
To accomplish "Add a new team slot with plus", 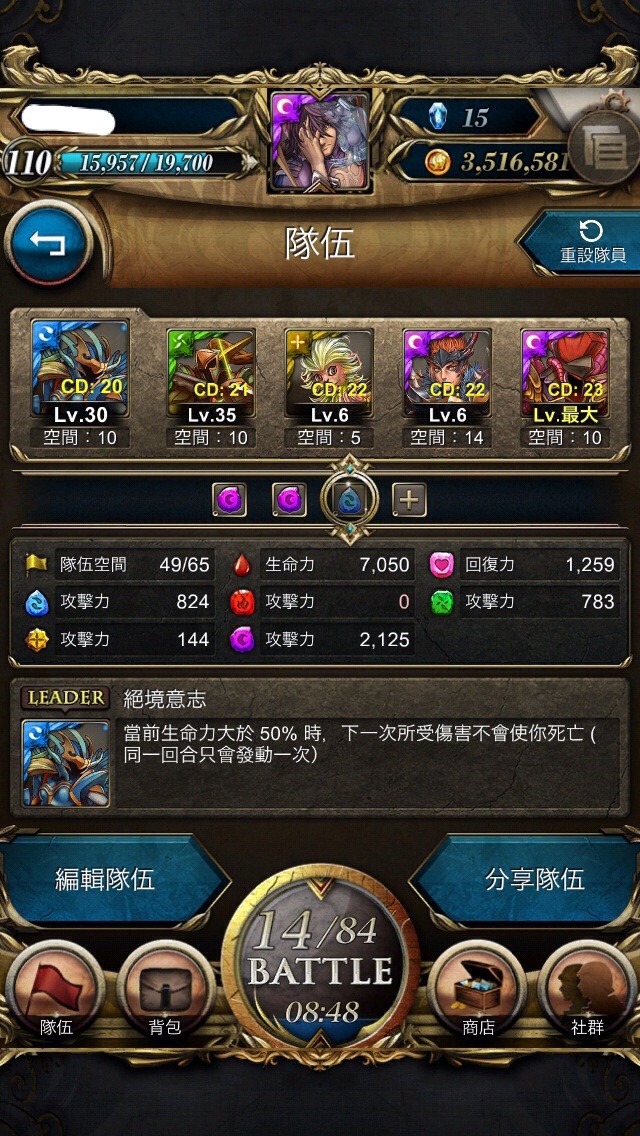I will (410, 500).
